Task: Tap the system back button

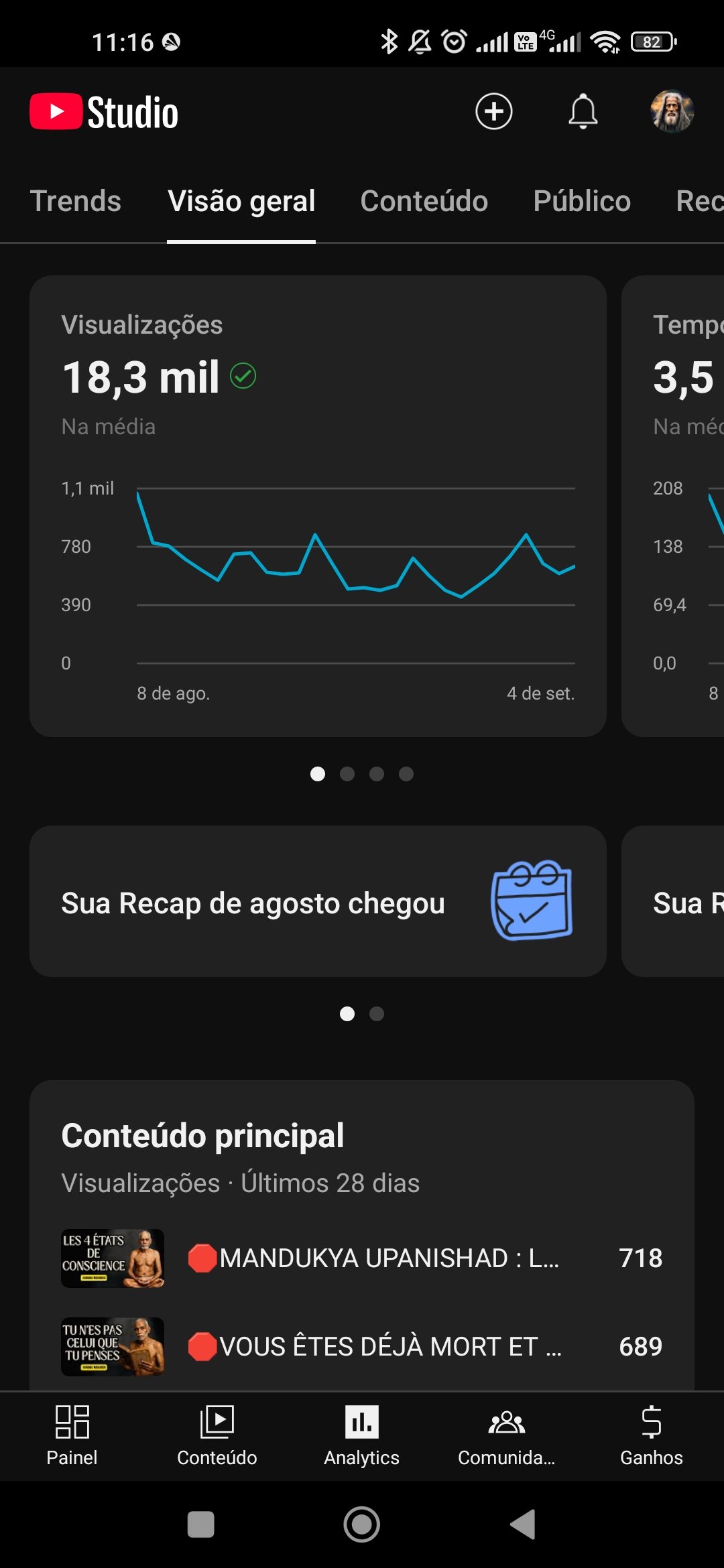Action: [x=523, y=1524]
